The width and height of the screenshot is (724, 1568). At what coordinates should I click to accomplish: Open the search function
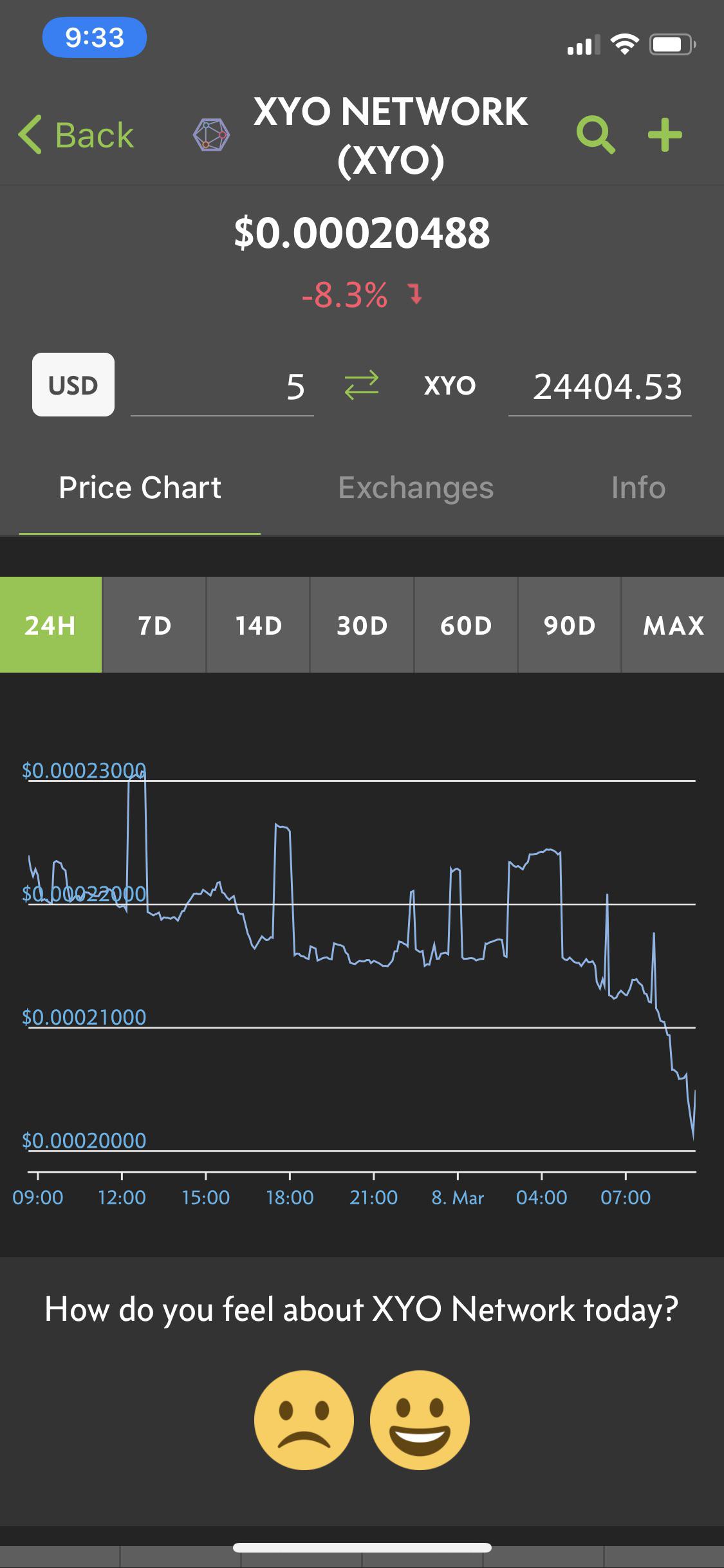[x=595, y=133]
